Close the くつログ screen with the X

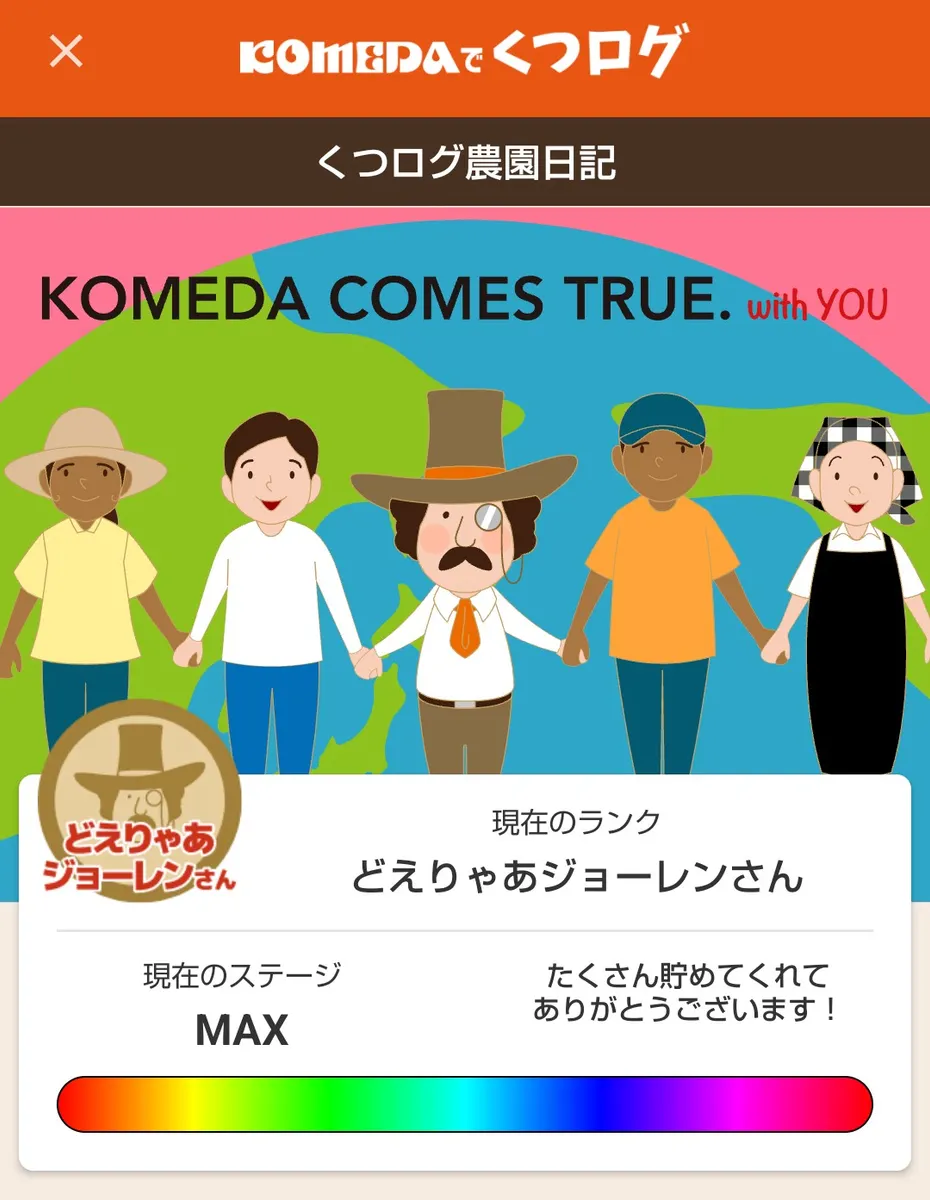tap(66, 52)
